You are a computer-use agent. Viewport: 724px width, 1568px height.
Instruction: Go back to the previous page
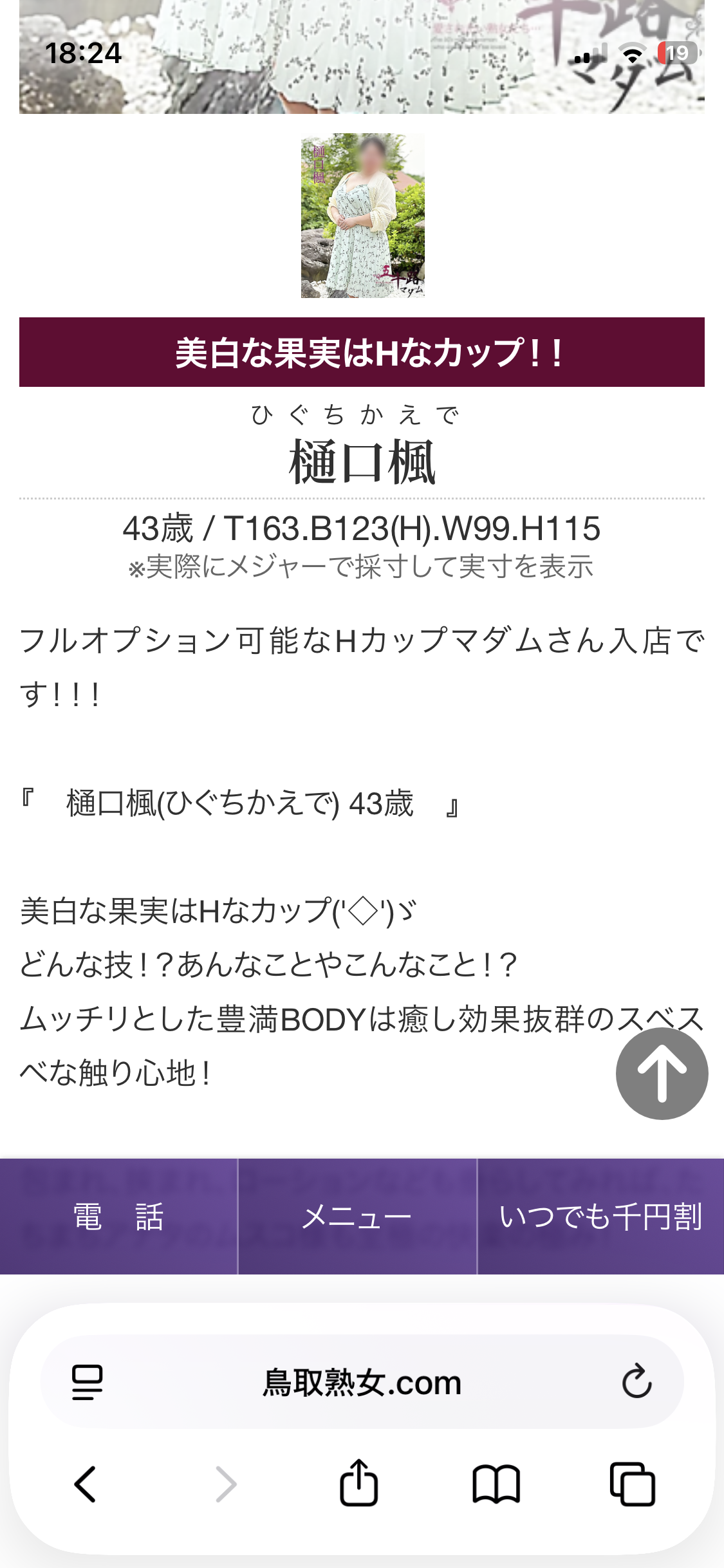[86, 1484]
